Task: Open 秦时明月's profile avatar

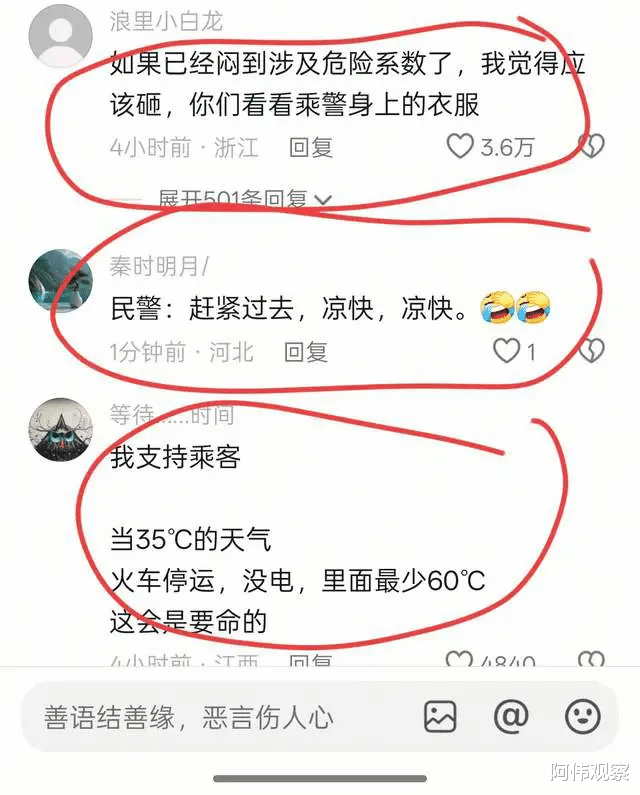Action: (61, 282)
